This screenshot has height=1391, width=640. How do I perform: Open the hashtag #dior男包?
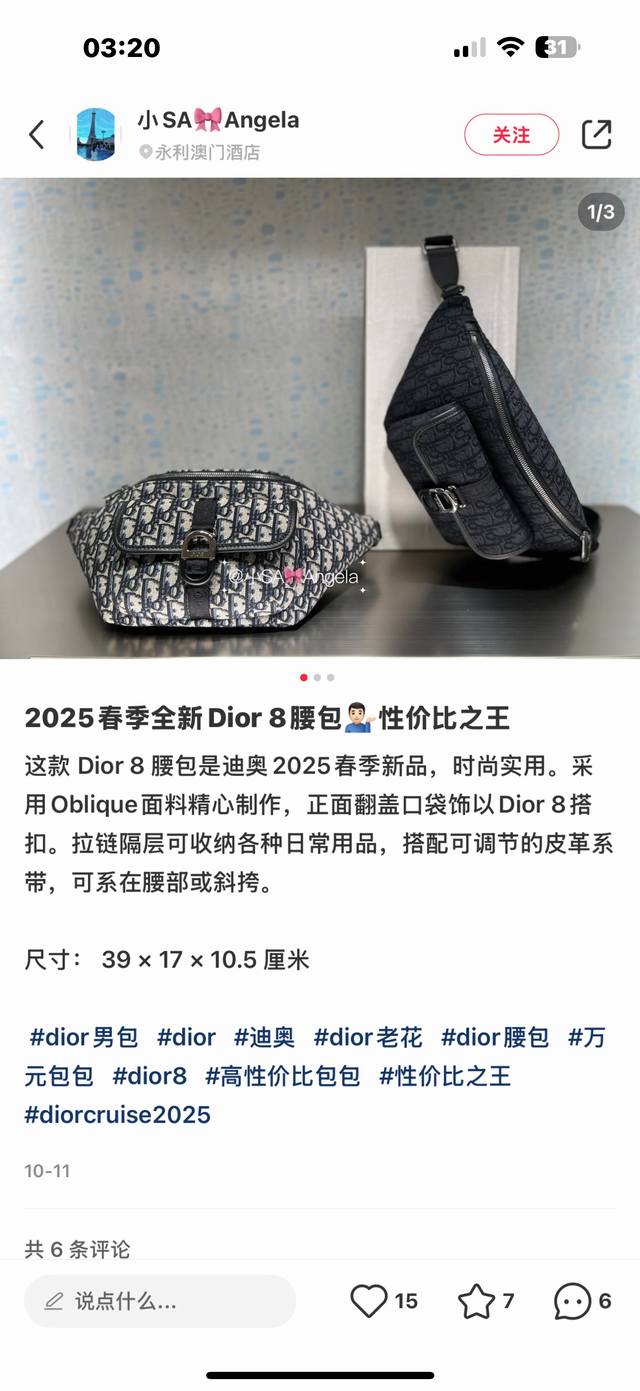tap(84, 1037)
